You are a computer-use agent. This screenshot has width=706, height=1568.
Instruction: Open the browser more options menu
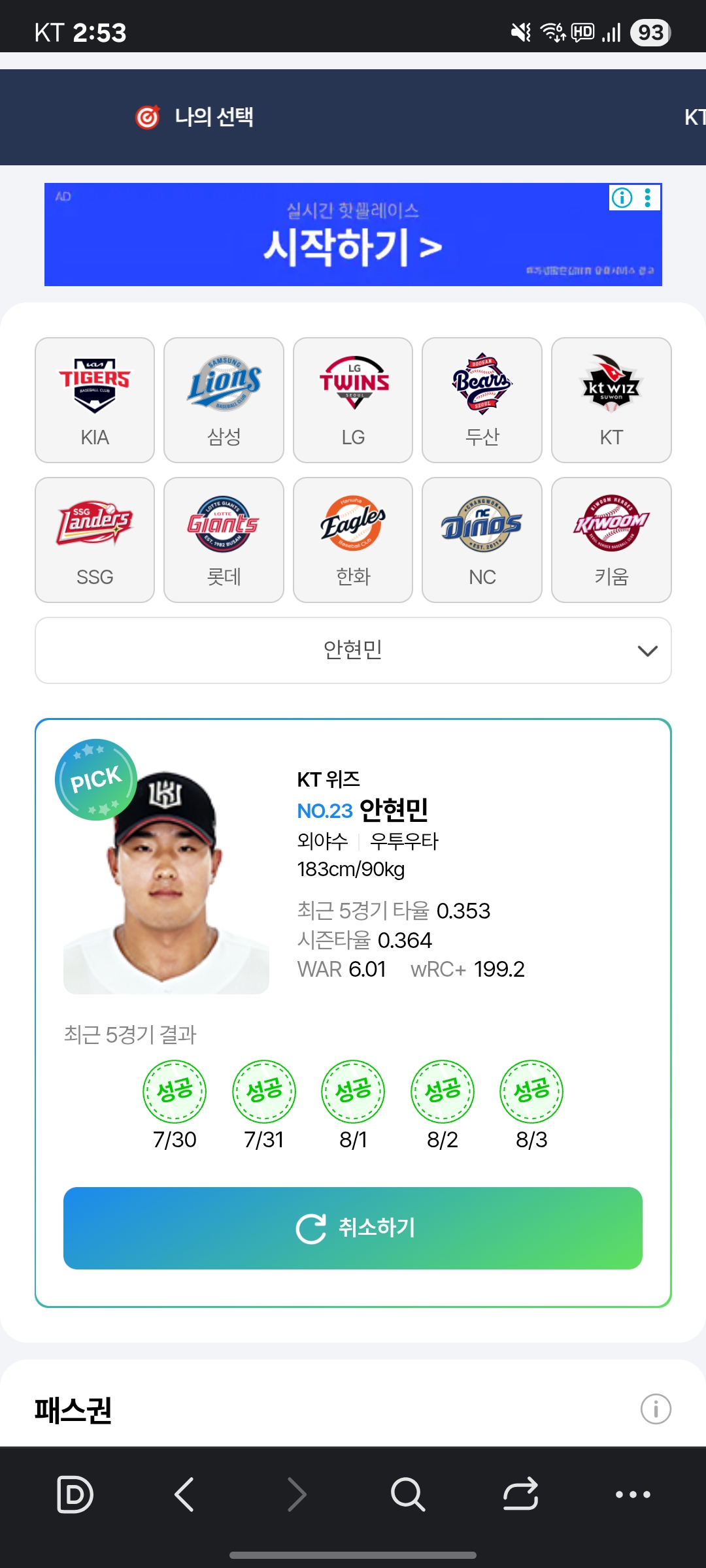point(633,1494)
